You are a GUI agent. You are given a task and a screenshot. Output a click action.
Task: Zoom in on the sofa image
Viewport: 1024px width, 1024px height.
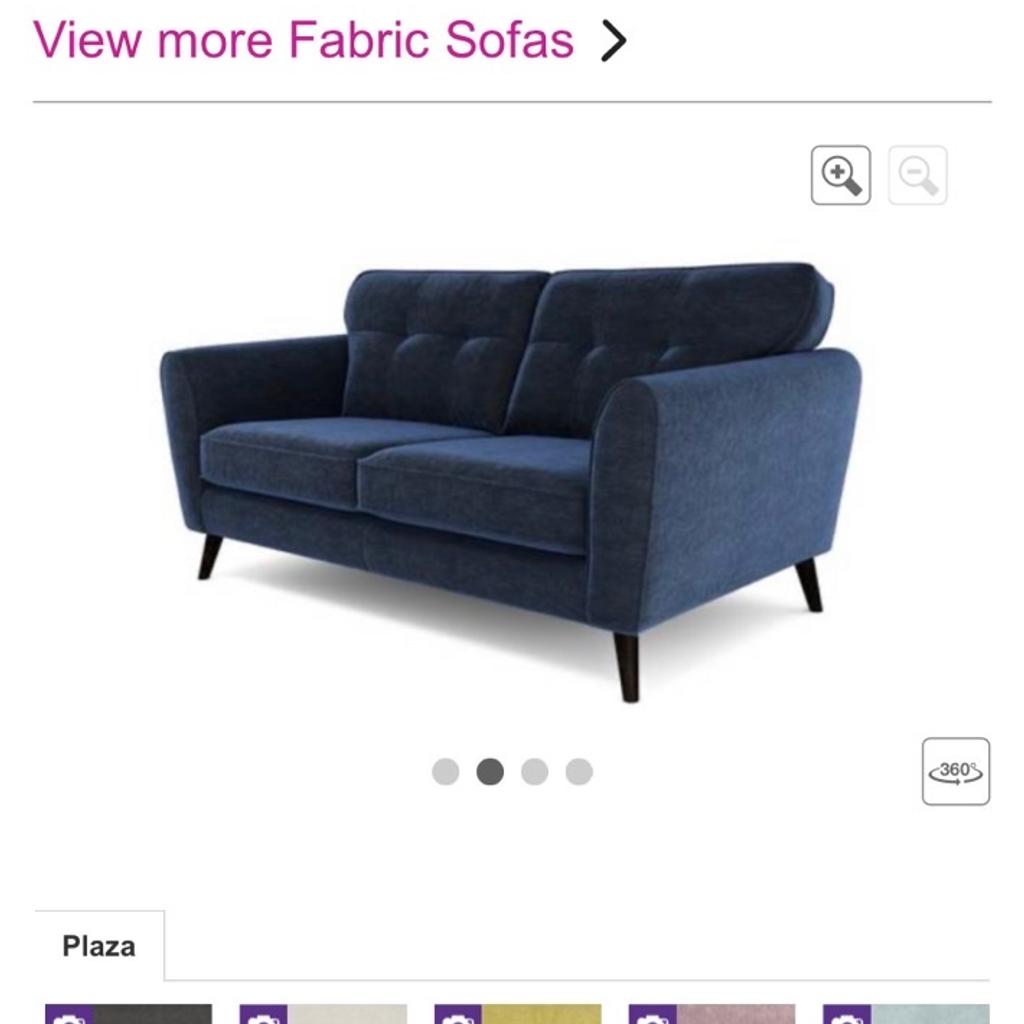(x=840, y=176)
